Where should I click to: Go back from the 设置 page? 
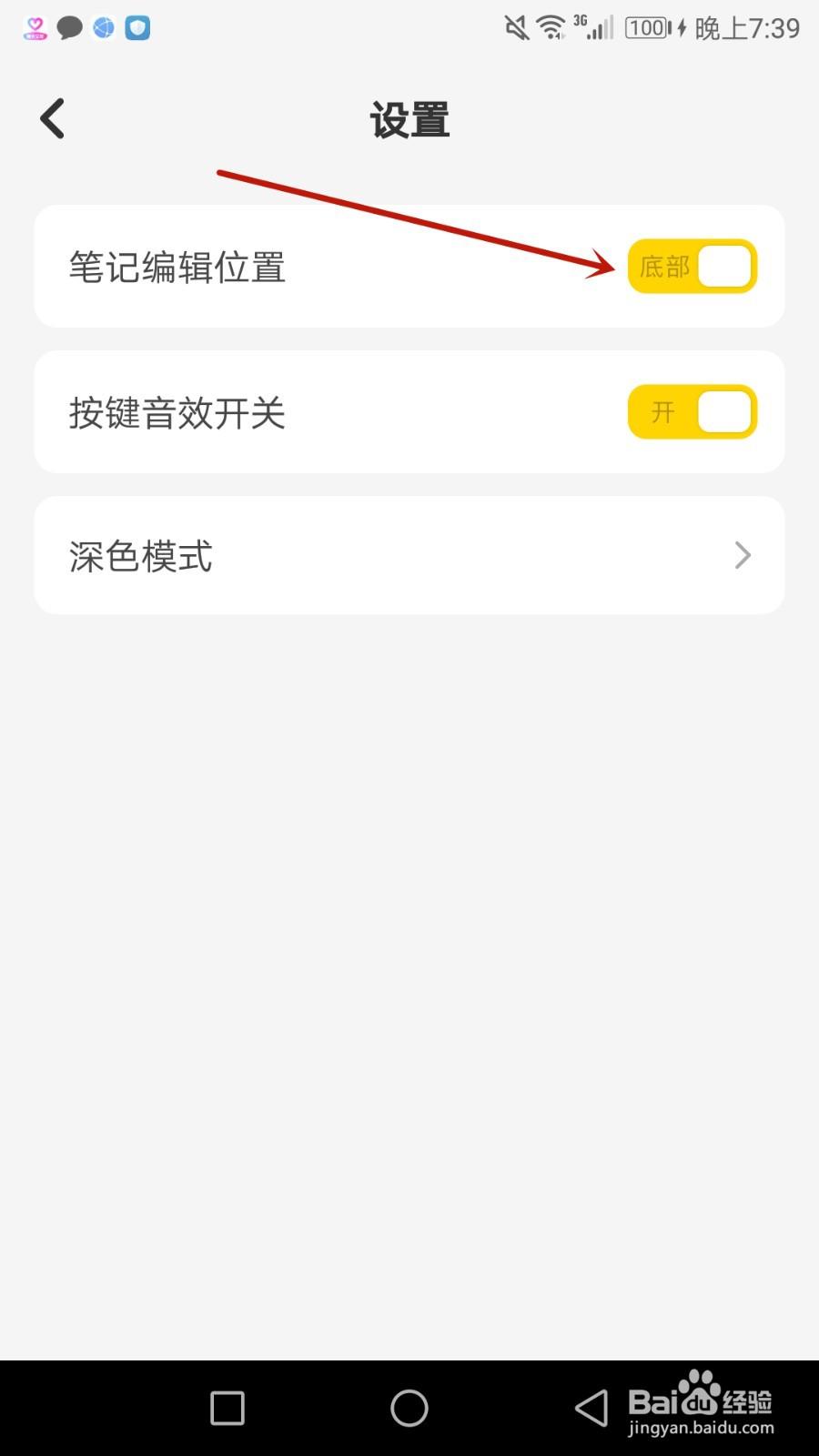pos(53,119)
